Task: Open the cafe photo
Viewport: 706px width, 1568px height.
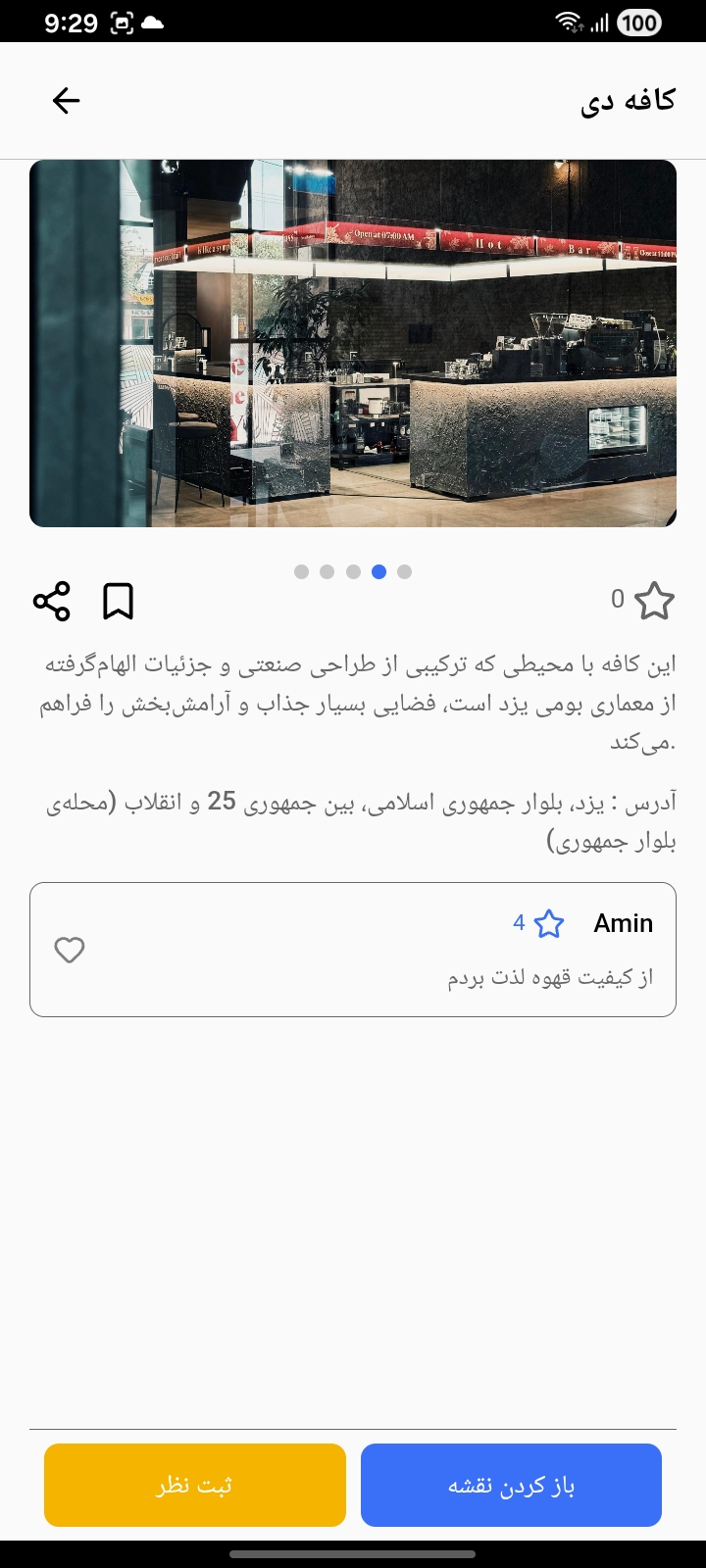Action: click(353, 343)
